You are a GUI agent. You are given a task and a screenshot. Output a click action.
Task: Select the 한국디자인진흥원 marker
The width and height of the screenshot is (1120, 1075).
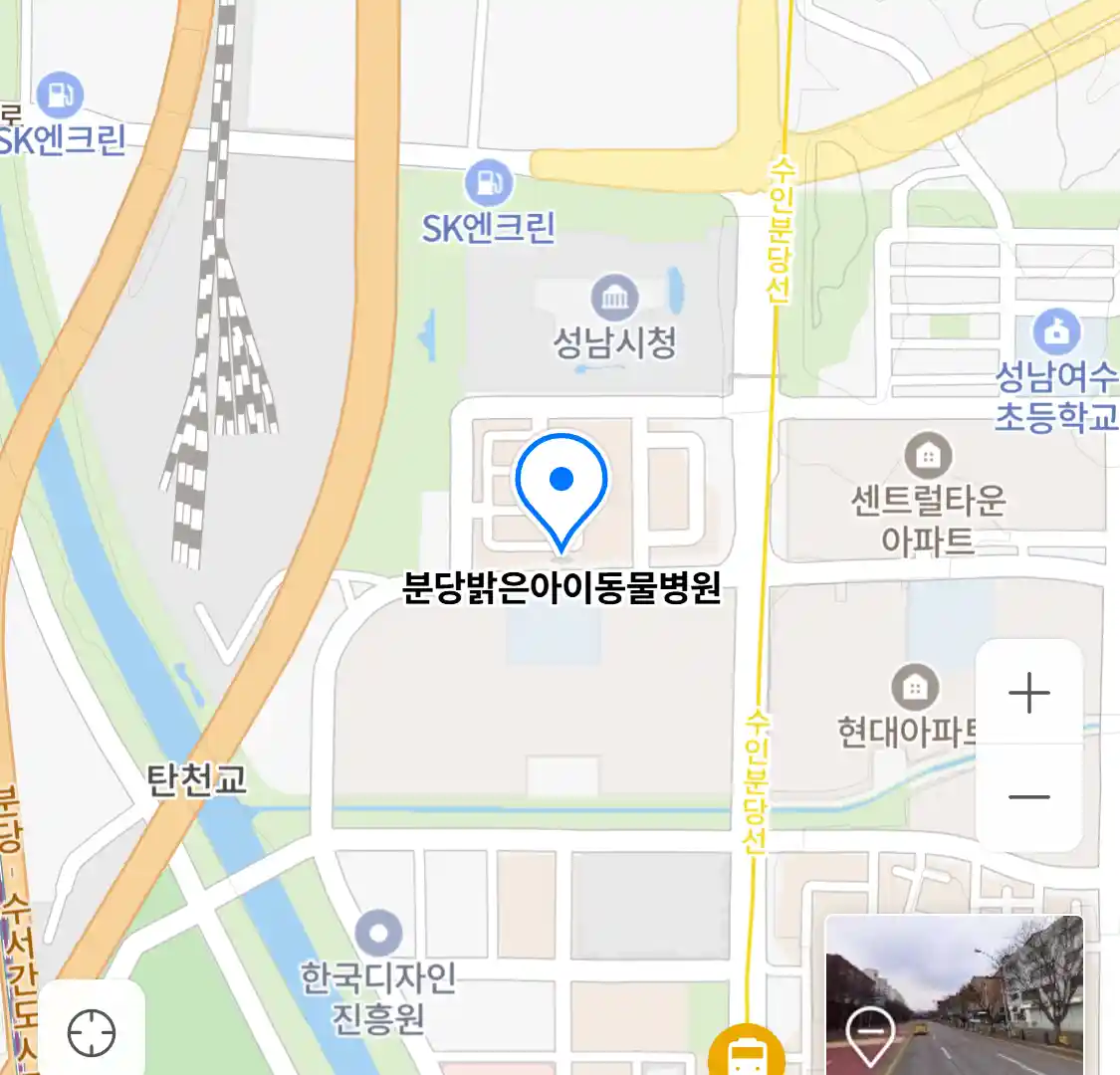[378, 934]
